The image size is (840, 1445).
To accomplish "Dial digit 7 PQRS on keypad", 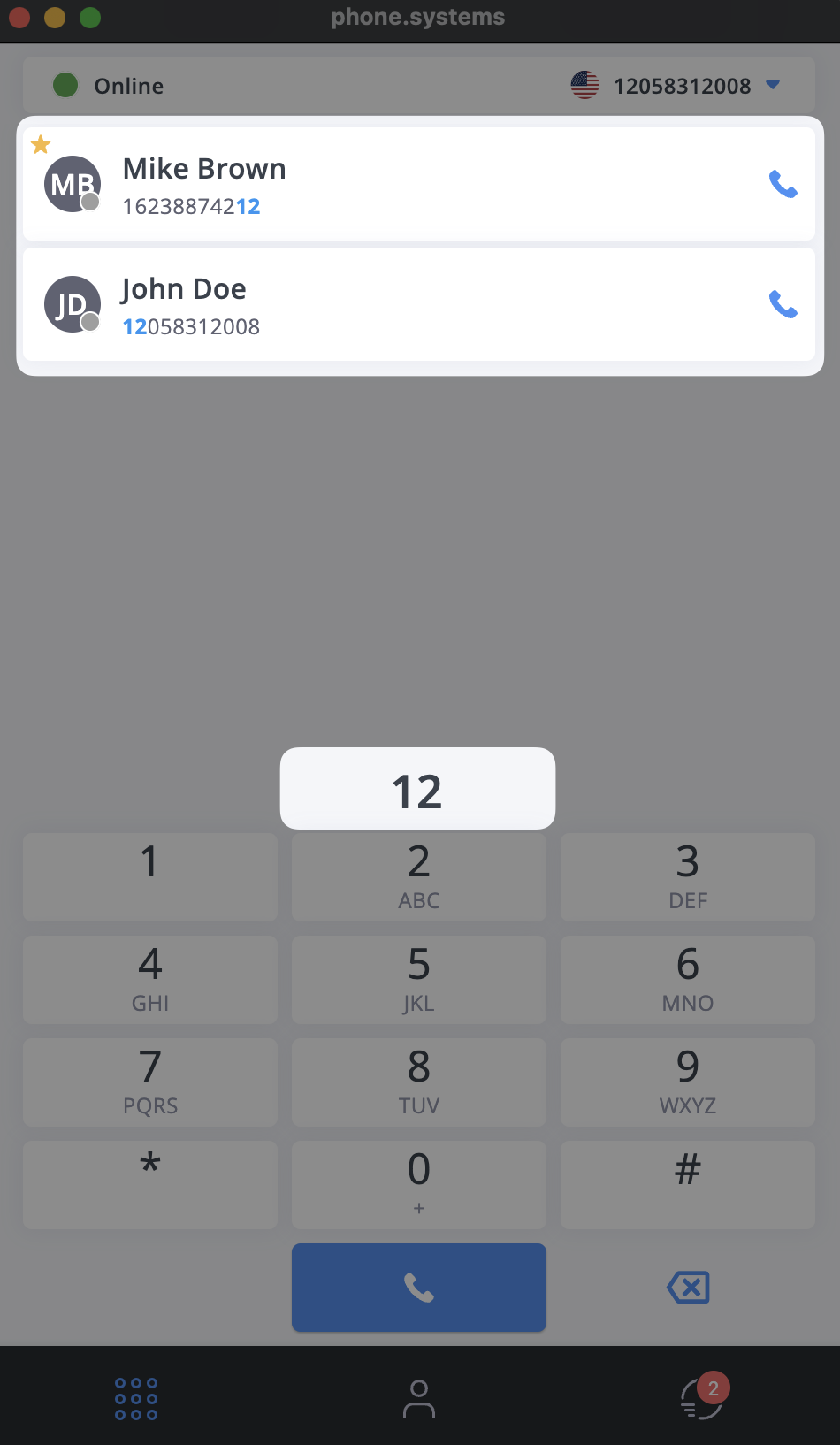I will [x=150, y=1082].
